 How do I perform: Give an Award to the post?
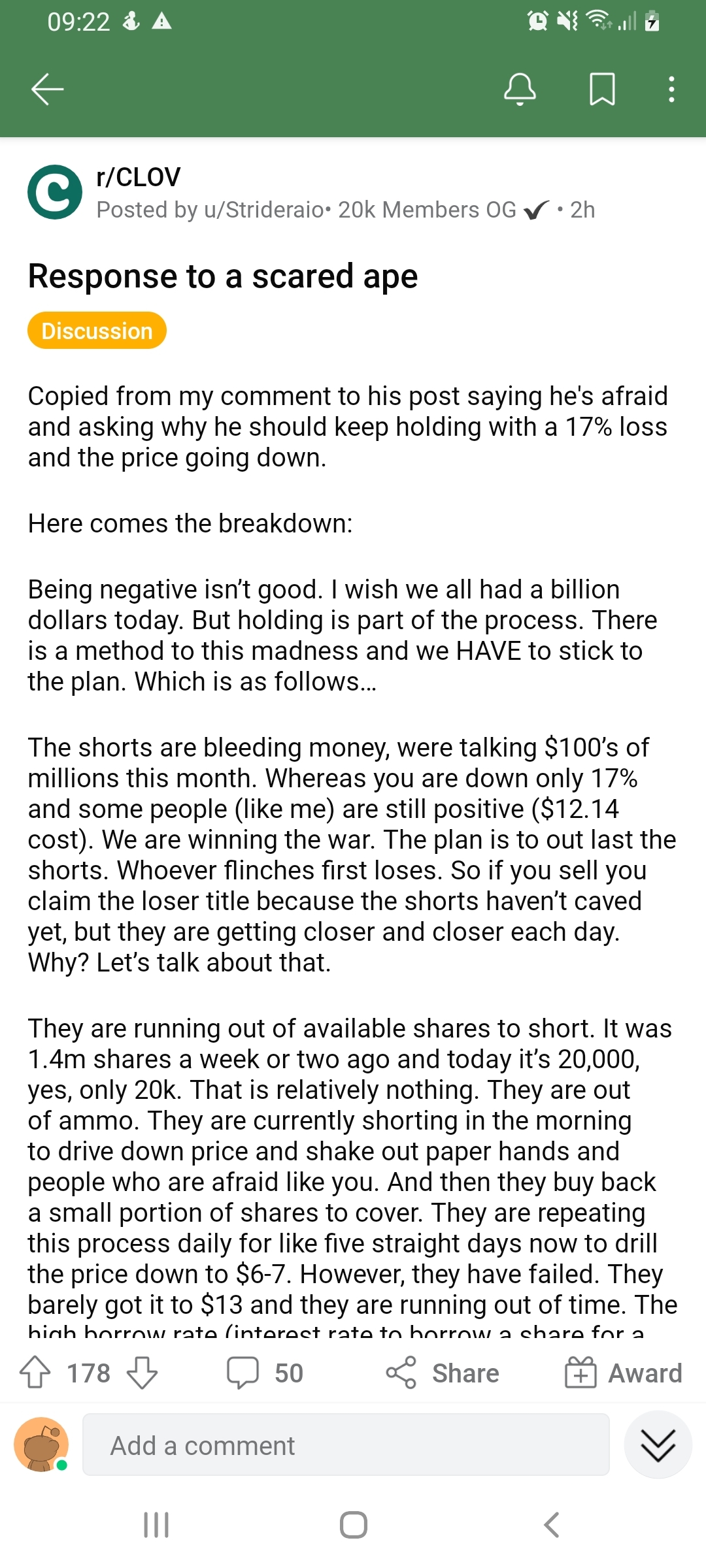[x=624, y=1373]
